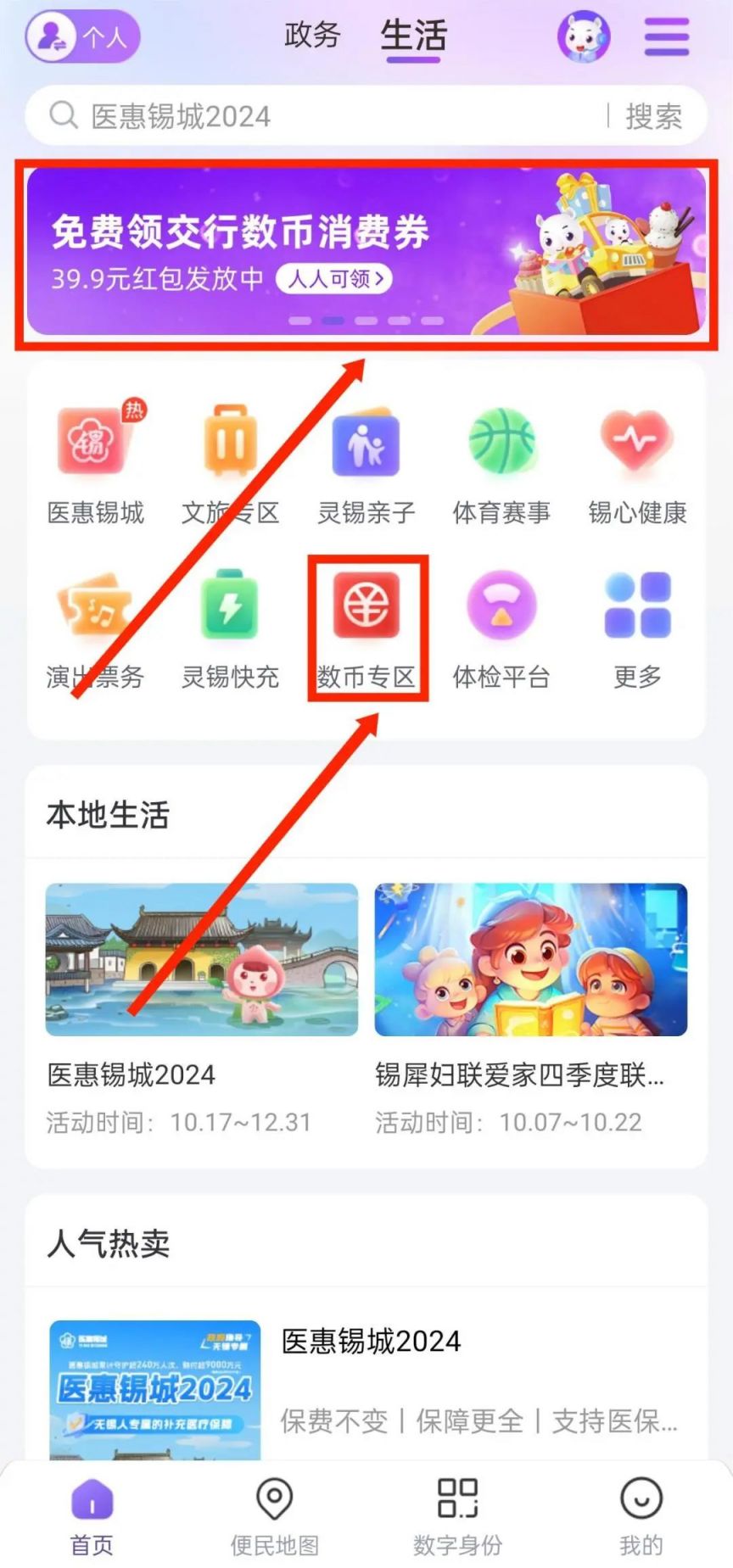The height and width of the screenshot is (1568, 733).
Task: Go to 我的 tab
Action: coord(641,1516)
